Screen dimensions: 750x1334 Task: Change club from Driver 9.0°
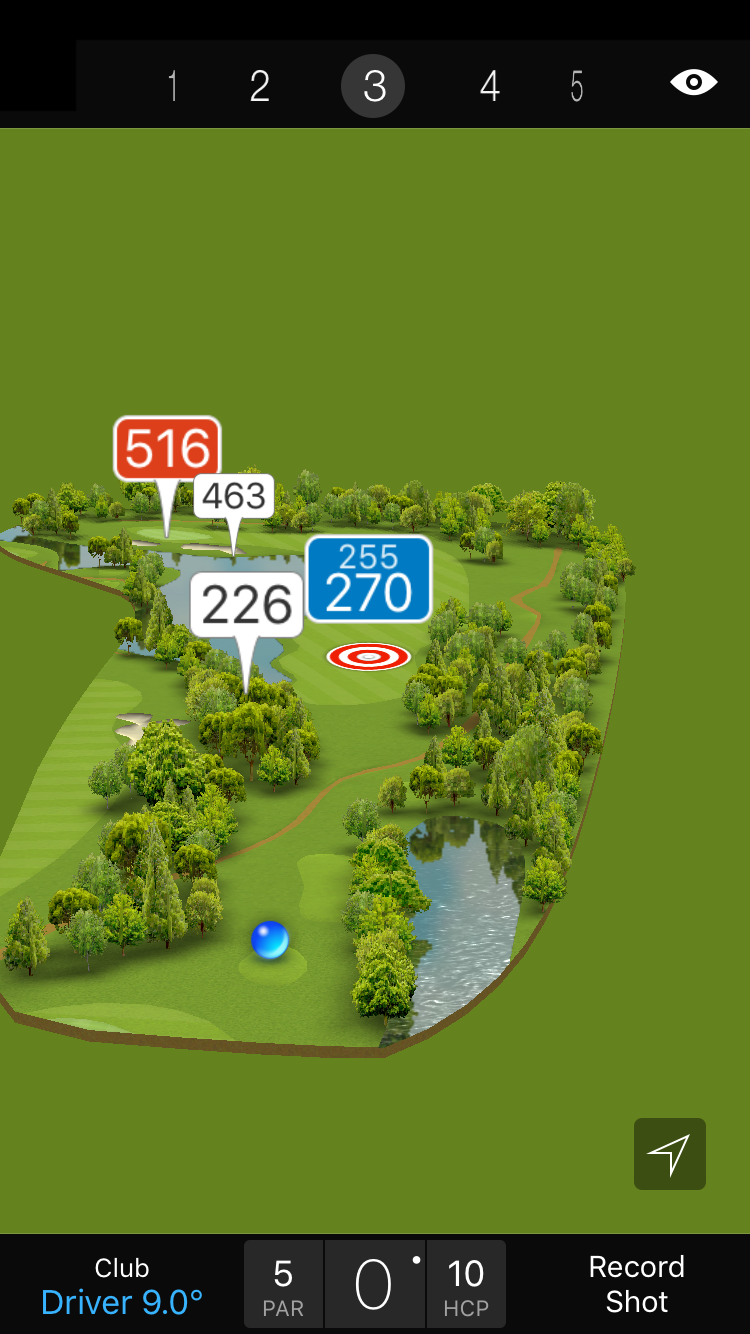[x=122, y=1285]
